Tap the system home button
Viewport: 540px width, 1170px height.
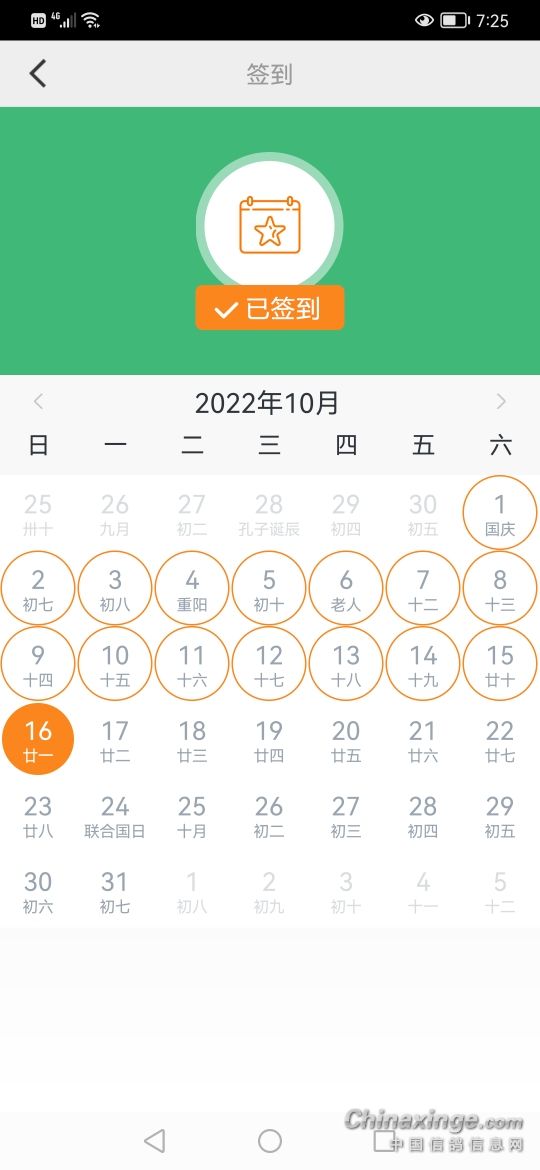point(270,1140)
